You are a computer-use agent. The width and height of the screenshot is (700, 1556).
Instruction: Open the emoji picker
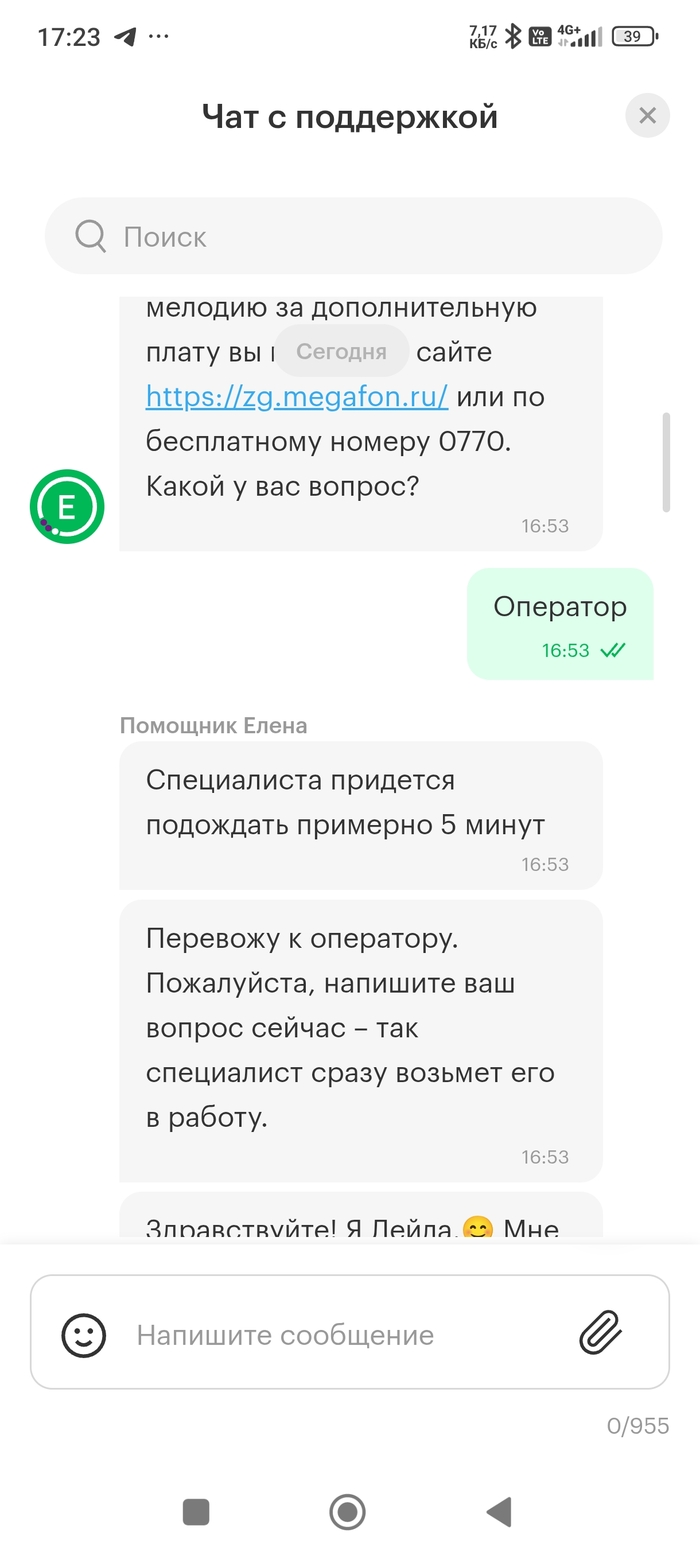click(84, 1334)
